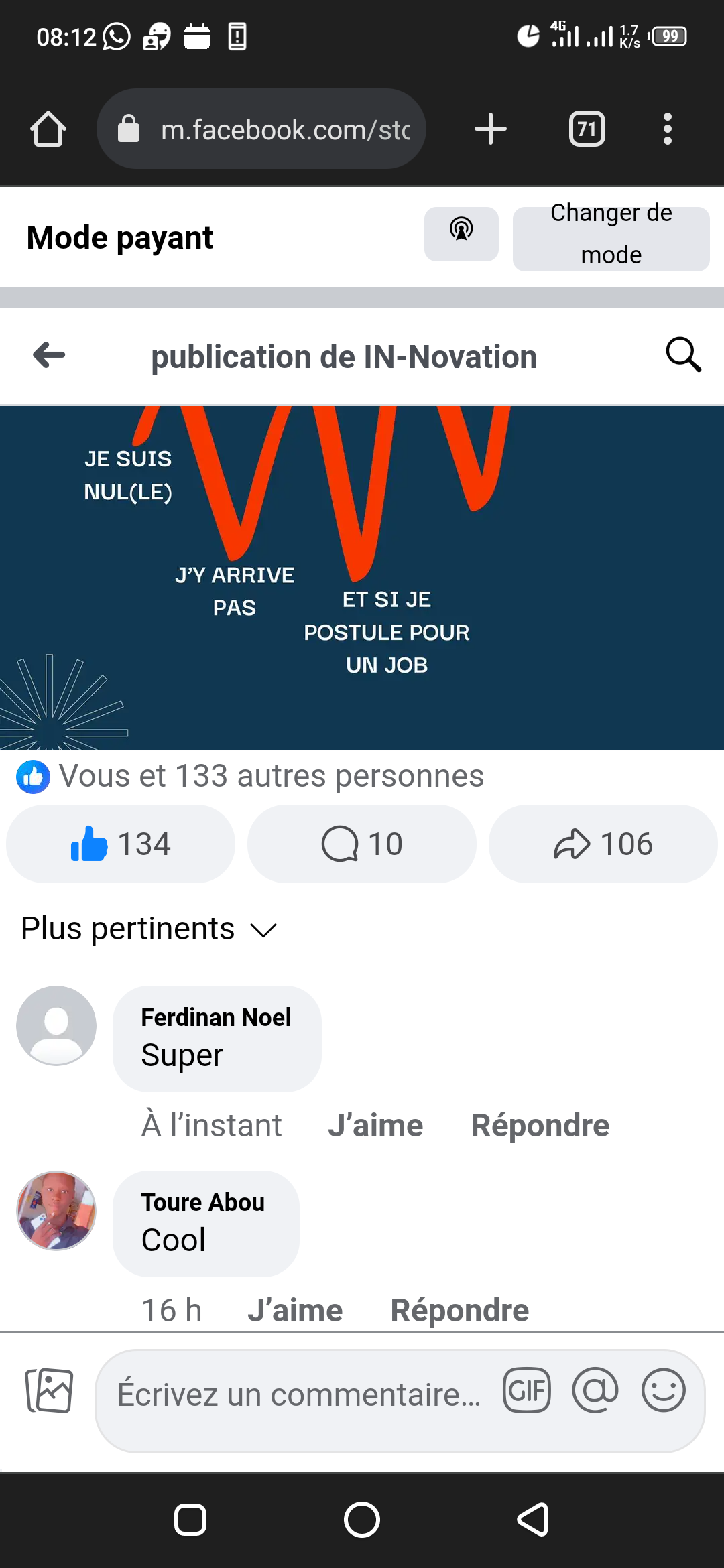Open the GIF picker

[527, 1391]
